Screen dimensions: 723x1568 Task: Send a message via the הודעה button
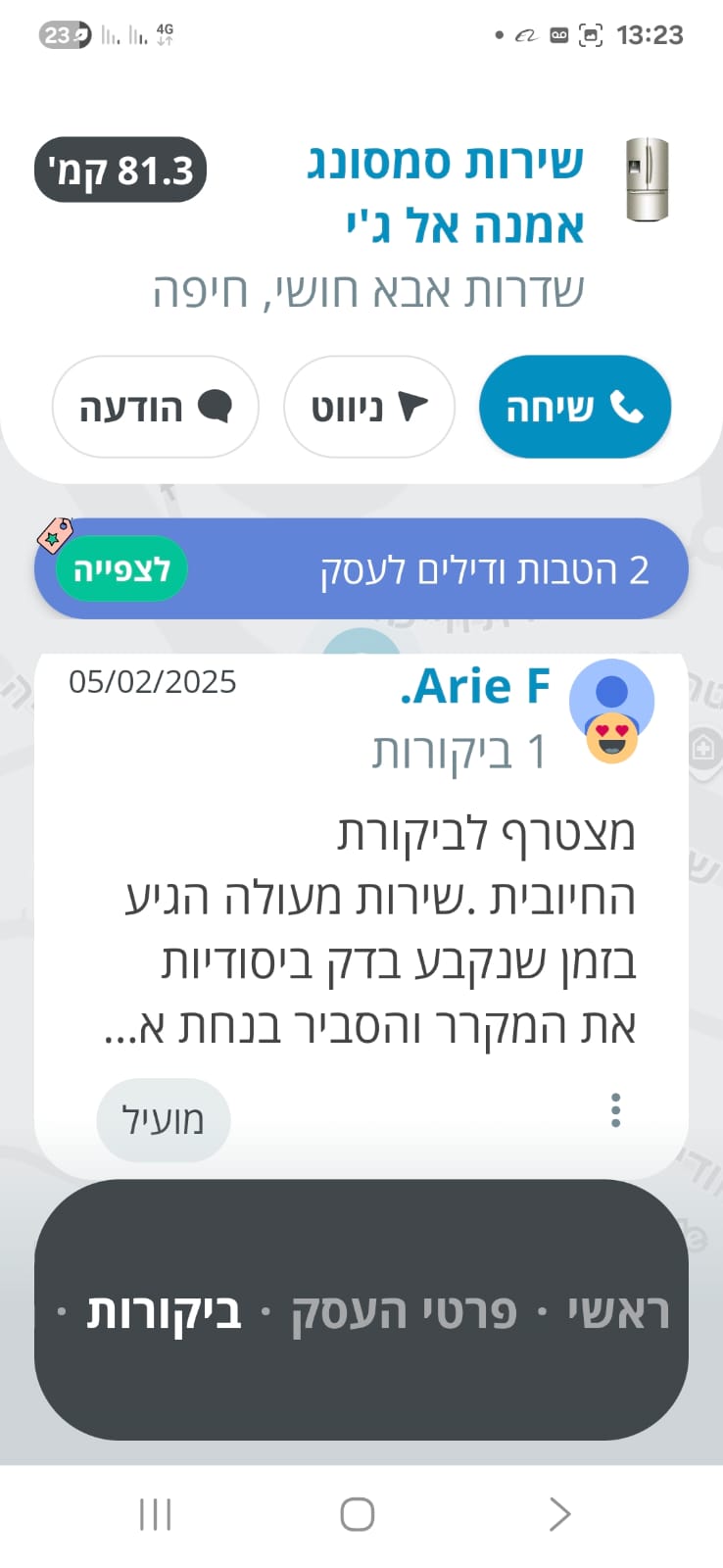pyautogui.click(x=155, y=407)
